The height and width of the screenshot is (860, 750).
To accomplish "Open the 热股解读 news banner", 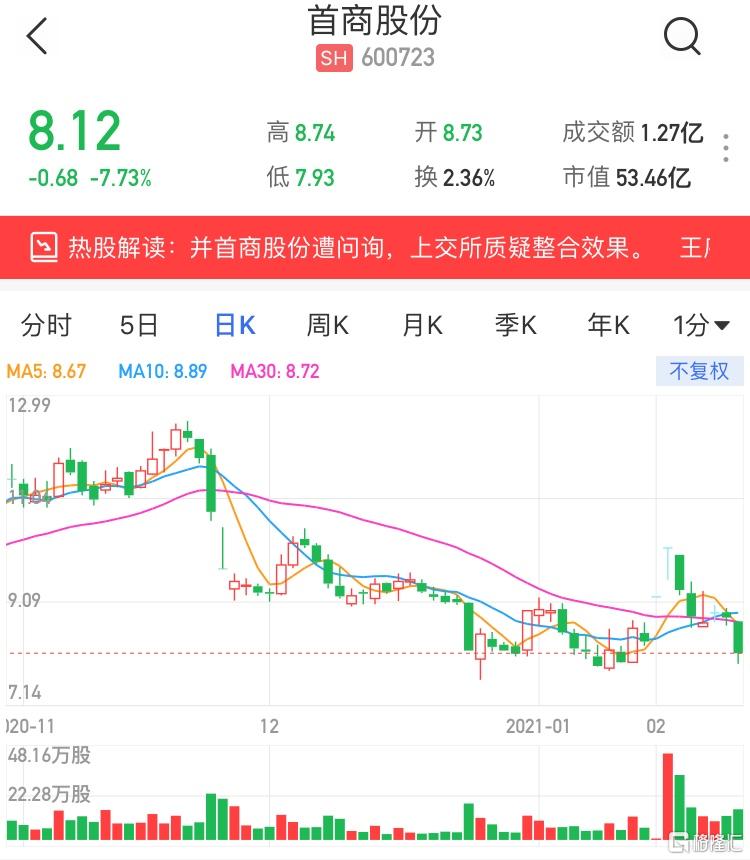I will click(x=375, y=247).
